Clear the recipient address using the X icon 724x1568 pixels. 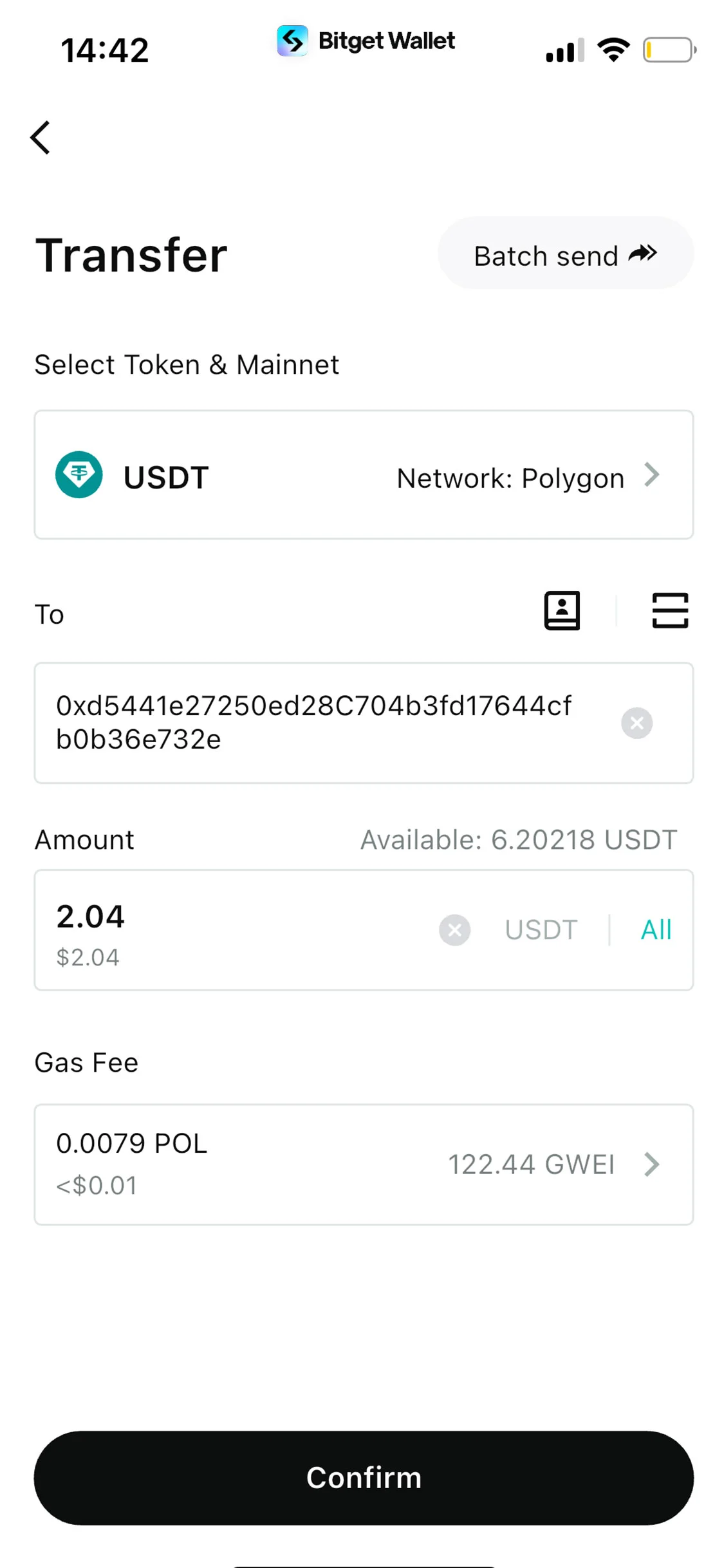click(636, 723)
